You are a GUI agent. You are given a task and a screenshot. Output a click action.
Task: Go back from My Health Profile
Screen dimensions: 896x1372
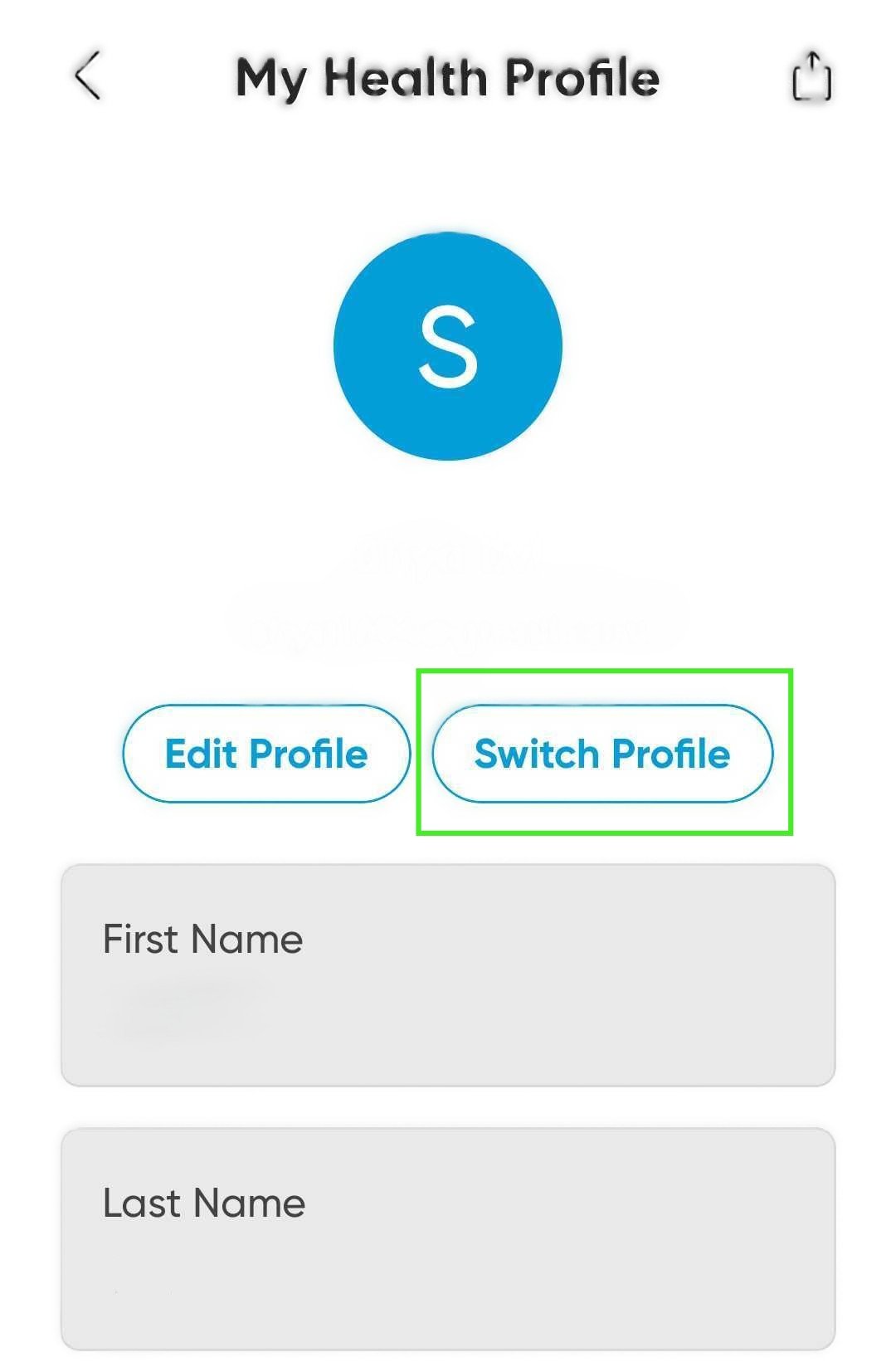87,76
